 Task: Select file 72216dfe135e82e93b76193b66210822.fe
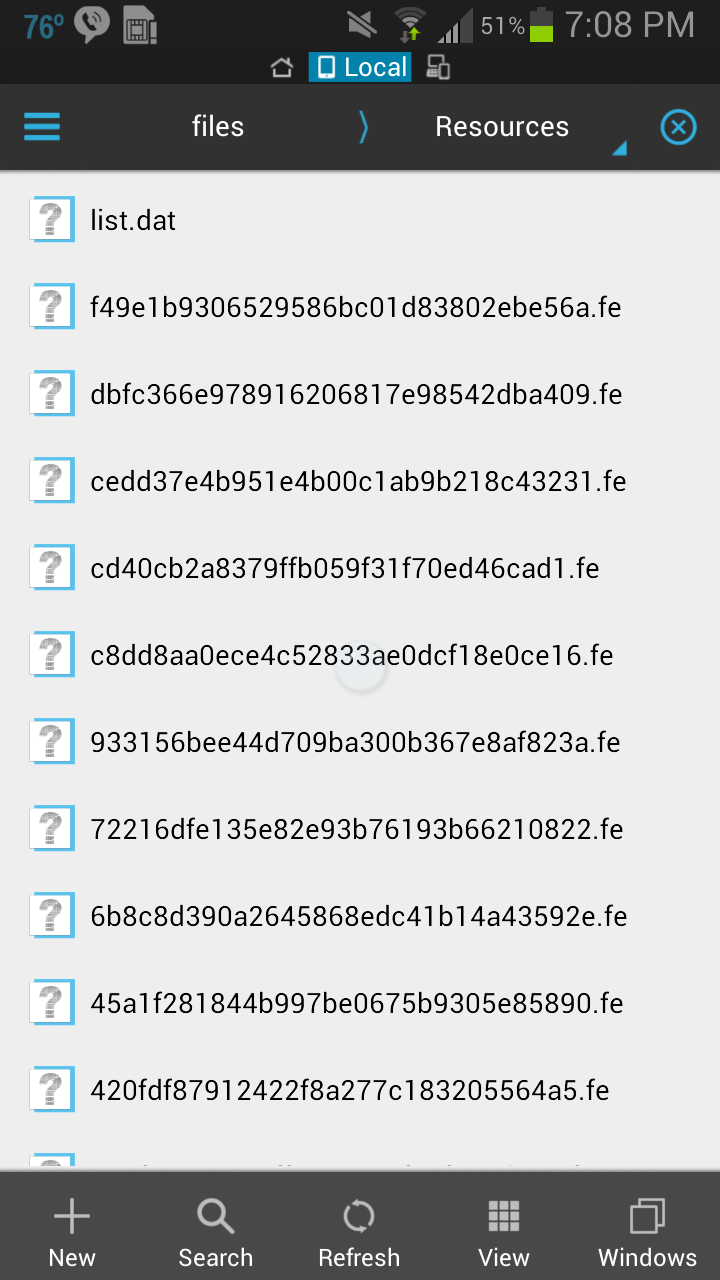pos(360,829)
